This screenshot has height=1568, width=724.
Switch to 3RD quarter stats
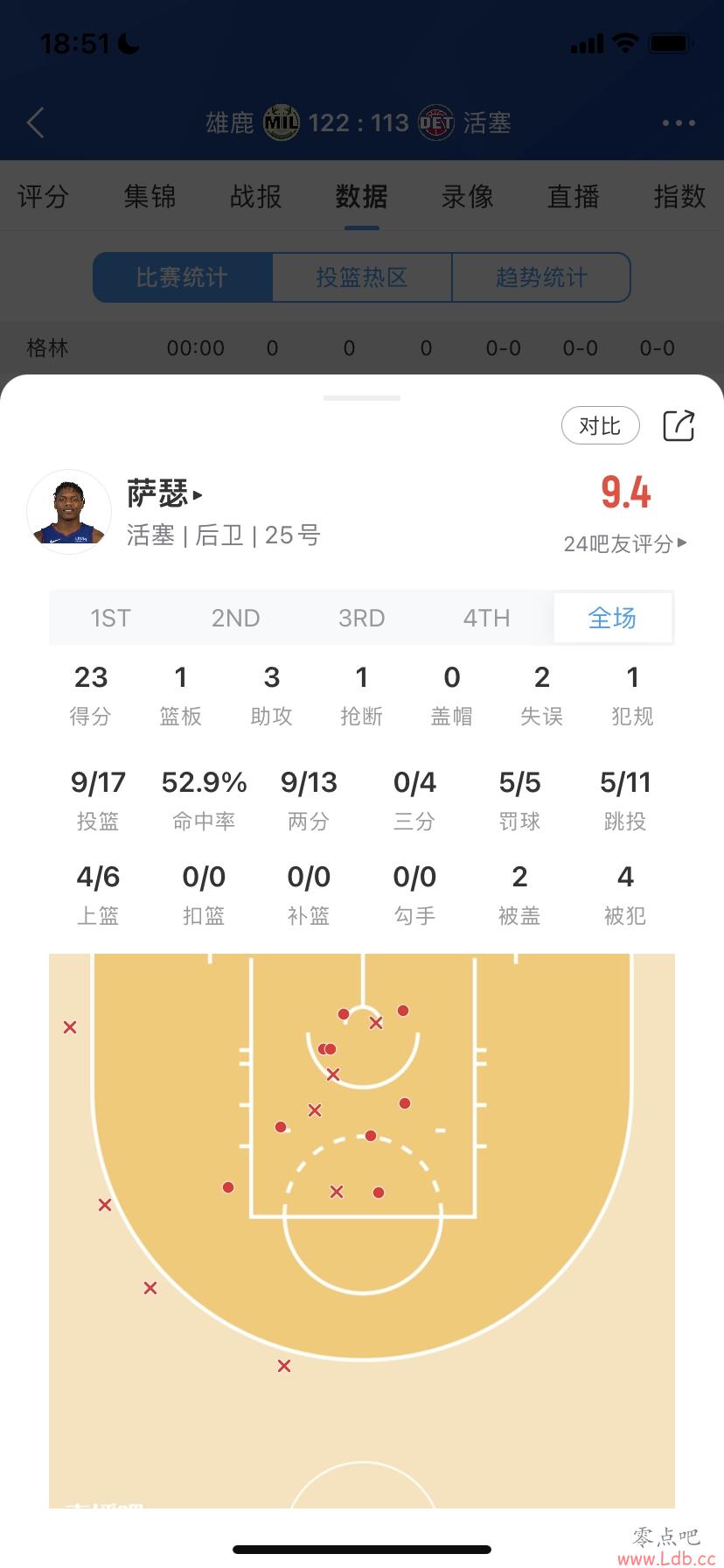click(361, 619)
